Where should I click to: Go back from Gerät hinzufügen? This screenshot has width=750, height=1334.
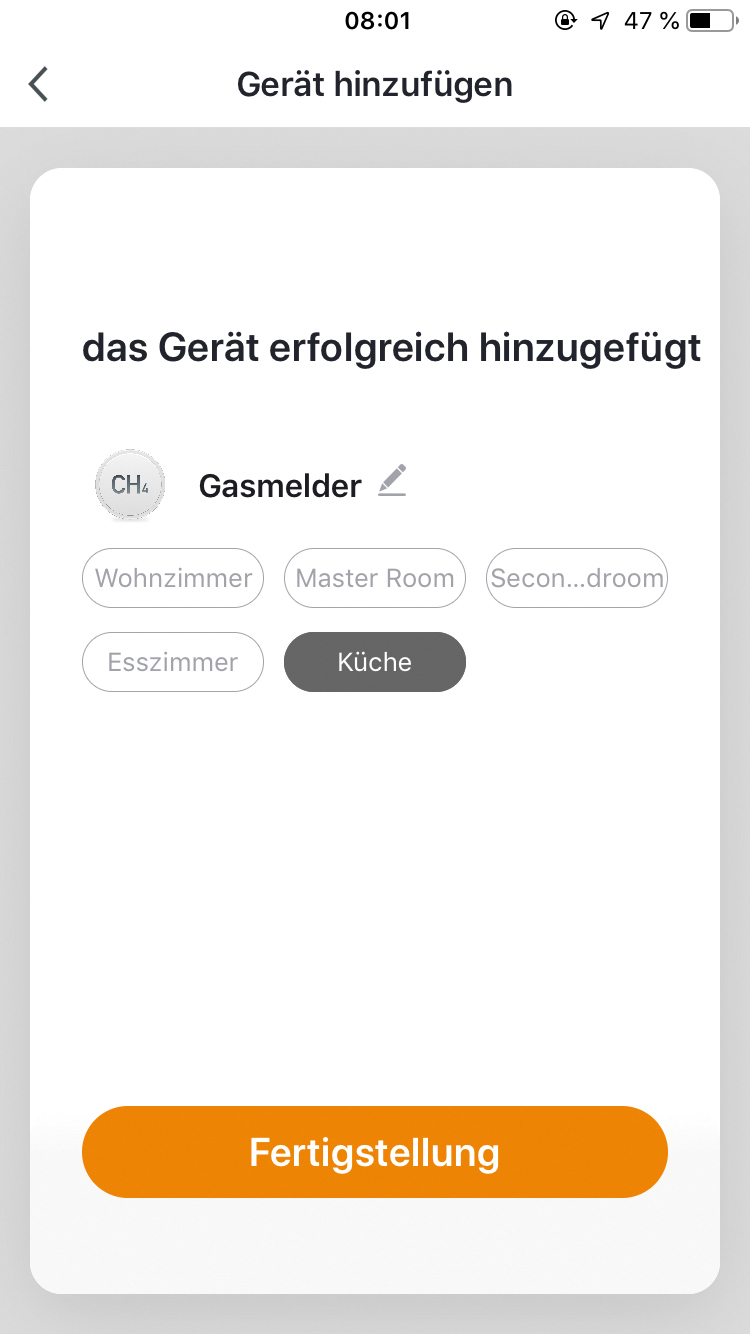tap(38, 85)
